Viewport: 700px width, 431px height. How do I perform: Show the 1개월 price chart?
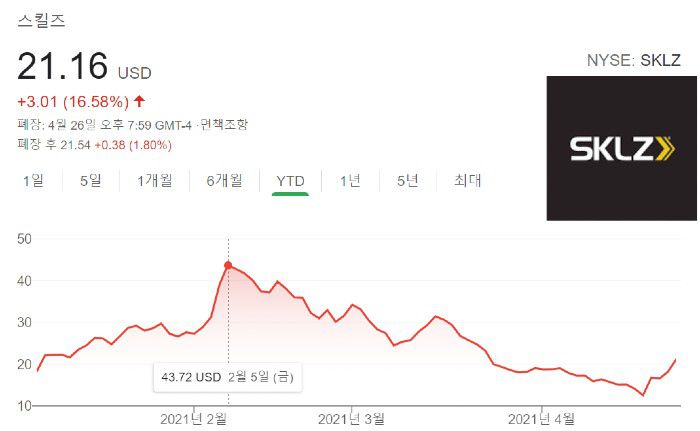(154, 181)
